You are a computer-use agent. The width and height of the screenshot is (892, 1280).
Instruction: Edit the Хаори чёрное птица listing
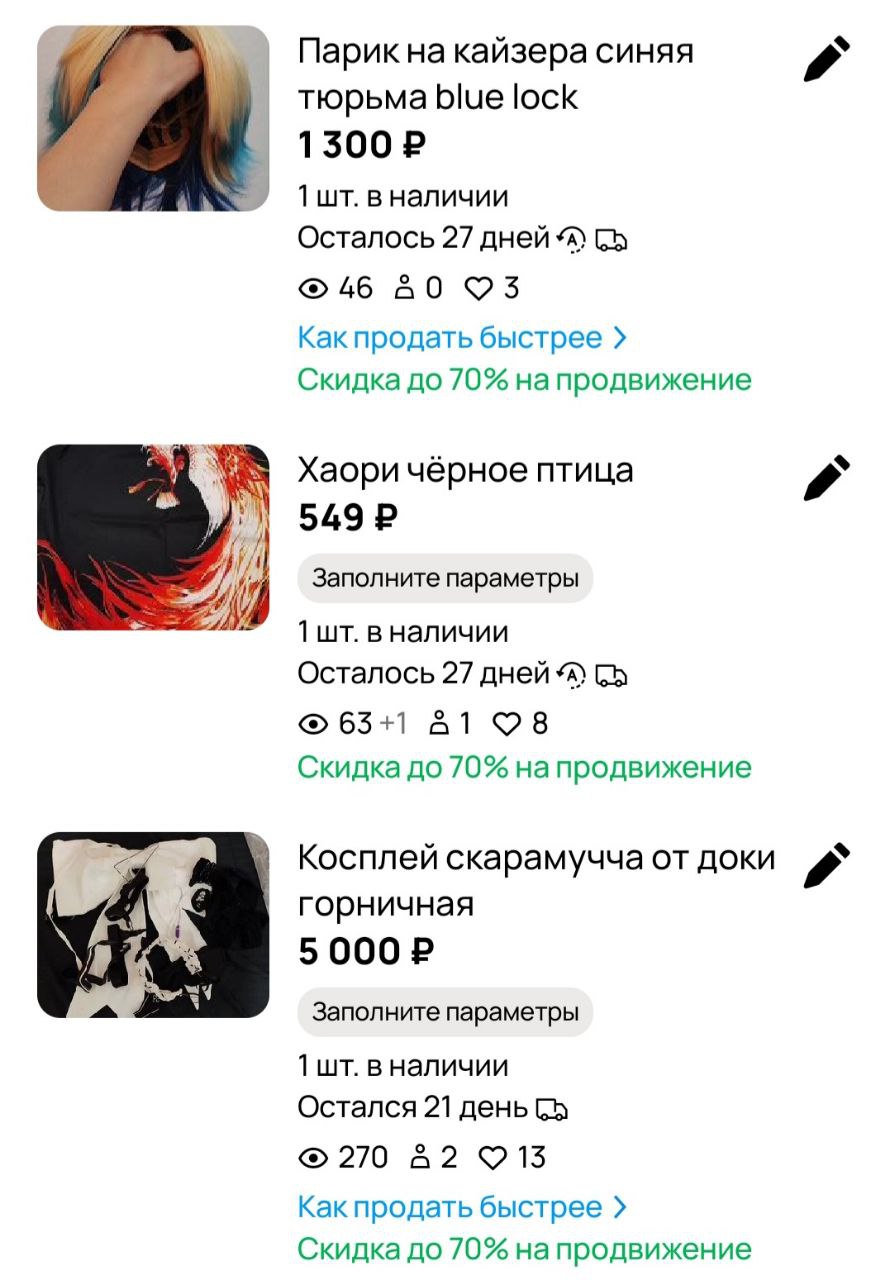click(x=826, y=477)
